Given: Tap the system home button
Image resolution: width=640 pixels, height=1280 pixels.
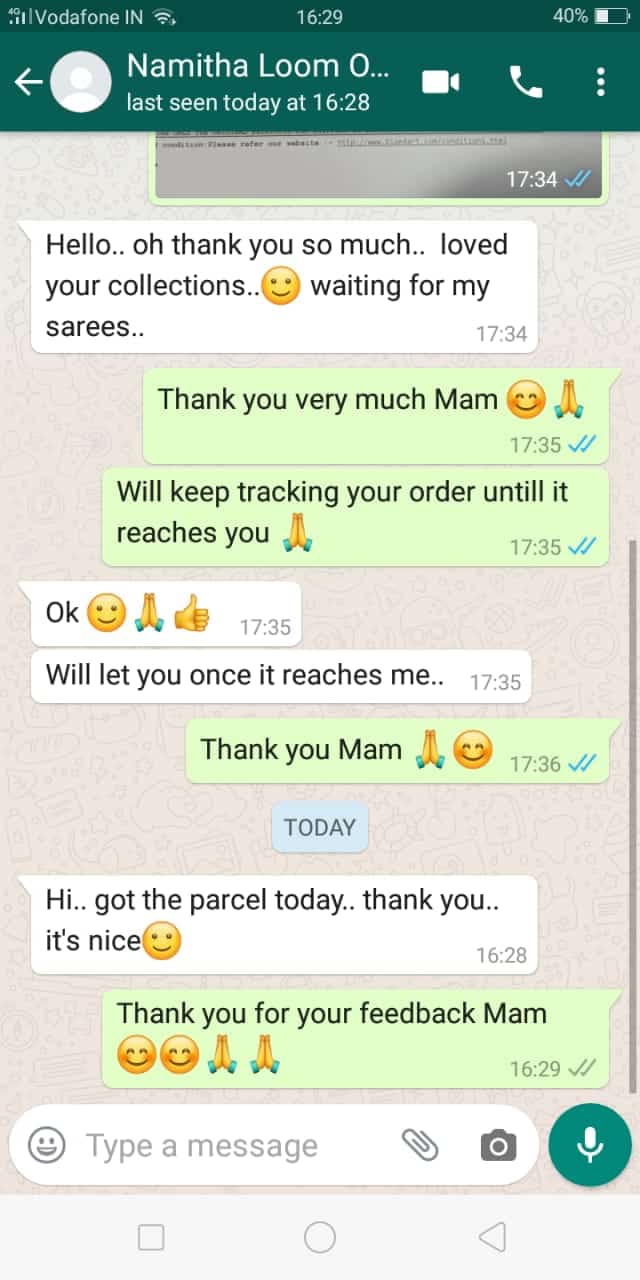Looking at the screenshot, I should tap(320, 1238).
